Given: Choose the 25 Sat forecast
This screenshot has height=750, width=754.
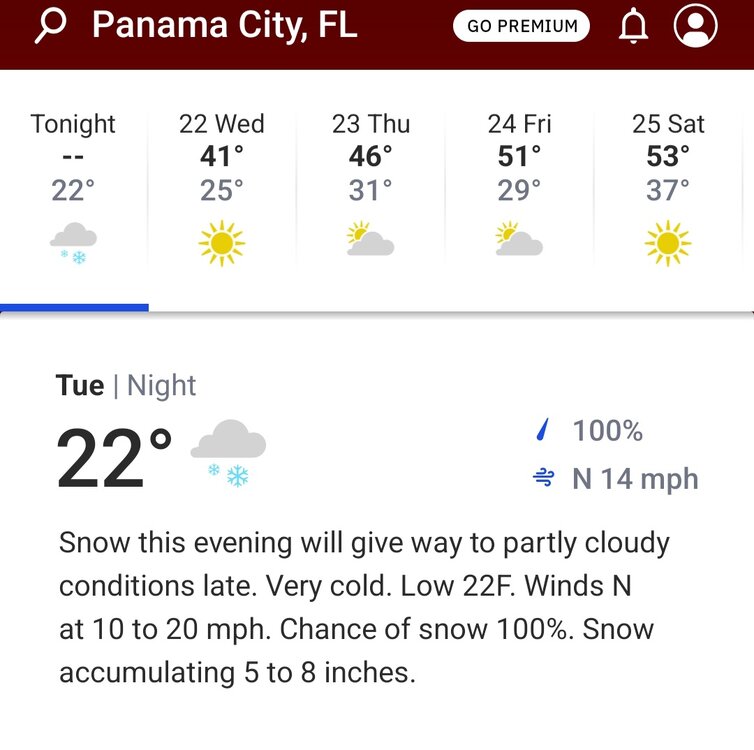Looking at the screenshot, I should tap(668, 190).
